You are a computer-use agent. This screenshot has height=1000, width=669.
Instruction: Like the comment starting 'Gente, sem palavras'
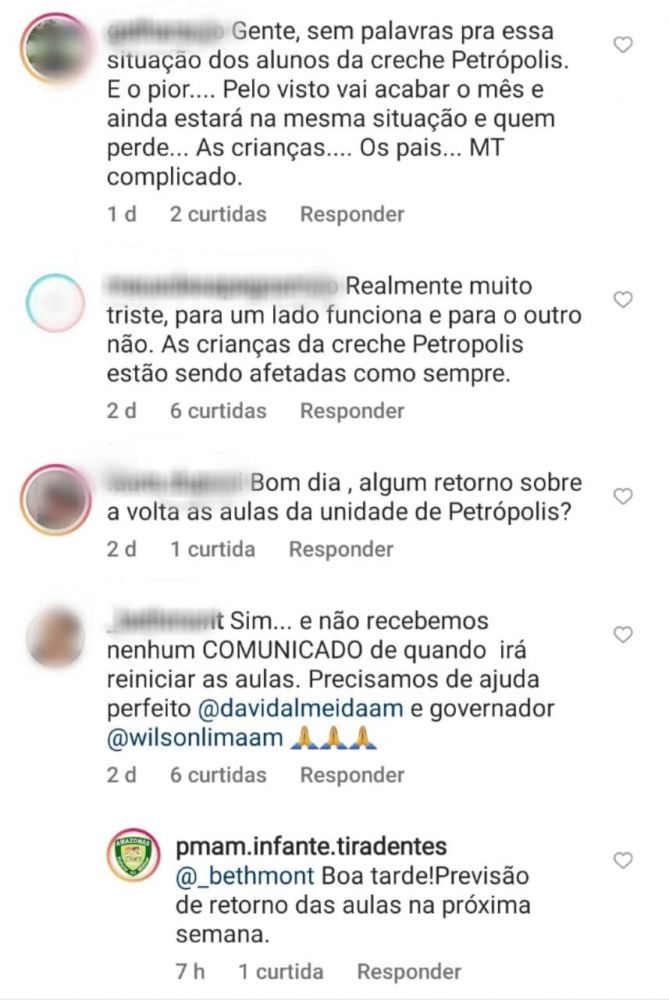pyautogui.click(x=622, y=44)
